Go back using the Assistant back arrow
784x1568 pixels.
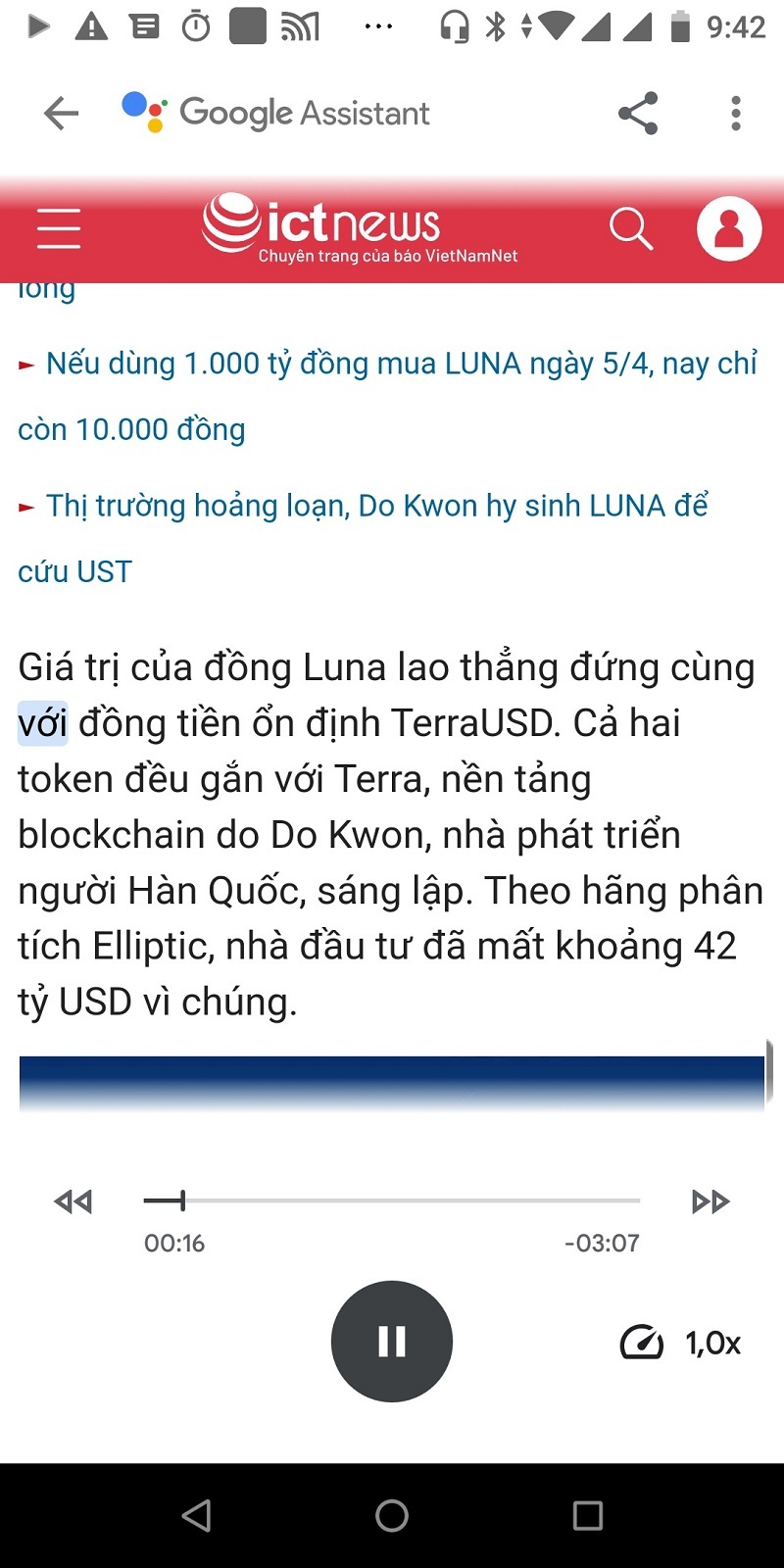[x=60, y=113]
